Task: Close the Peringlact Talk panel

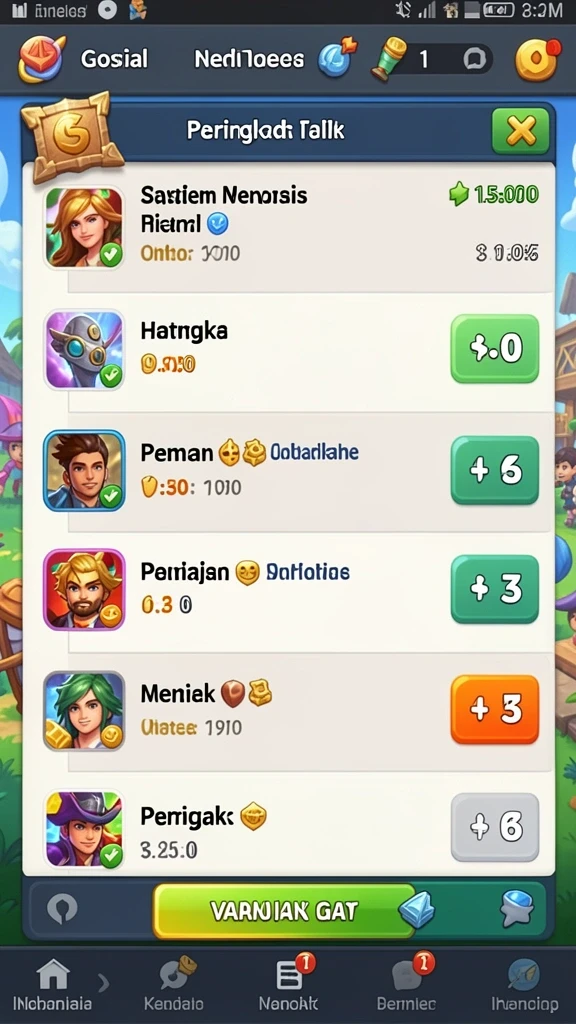Action: pyautogui.click(x=520, y=131)
